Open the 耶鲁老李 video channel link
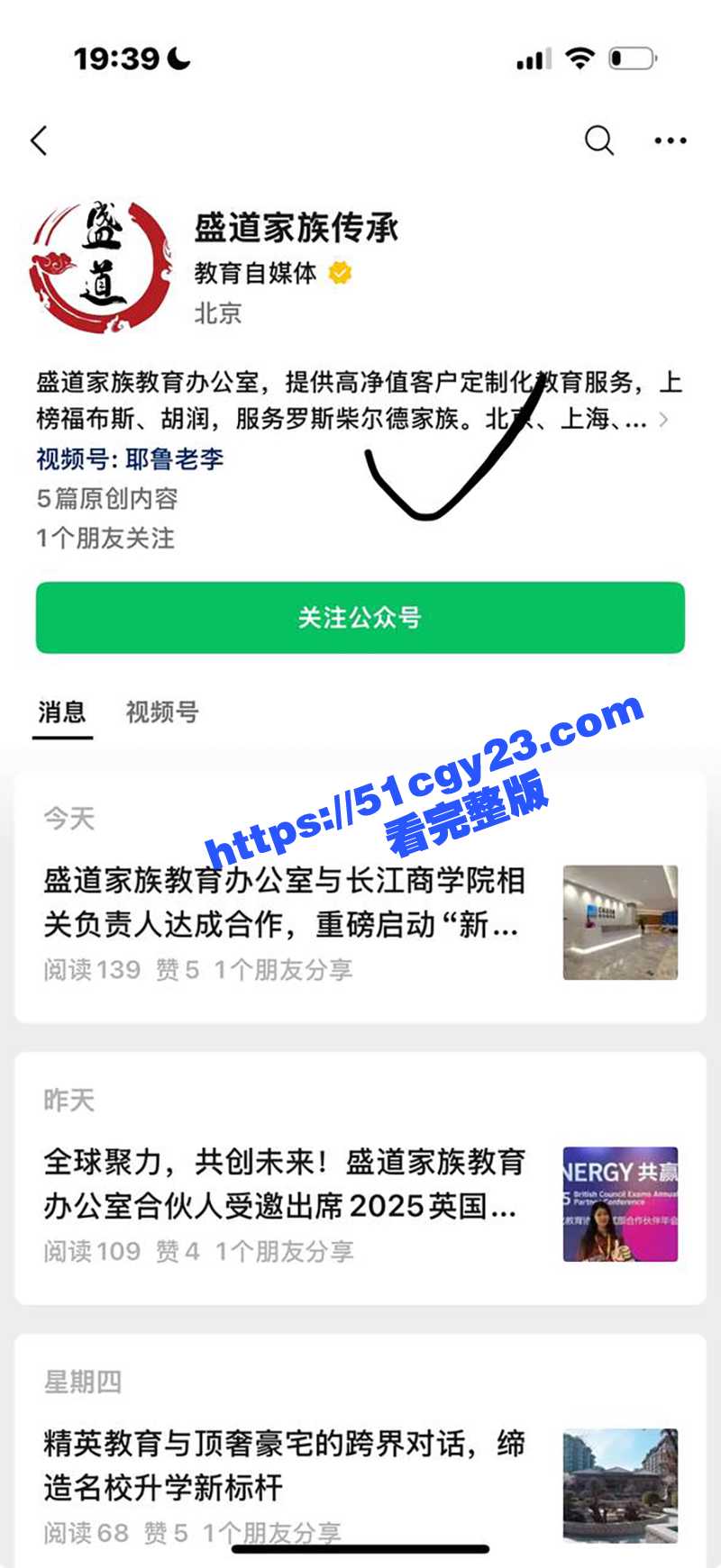The image size is (721, 1568). coord(174,459)
